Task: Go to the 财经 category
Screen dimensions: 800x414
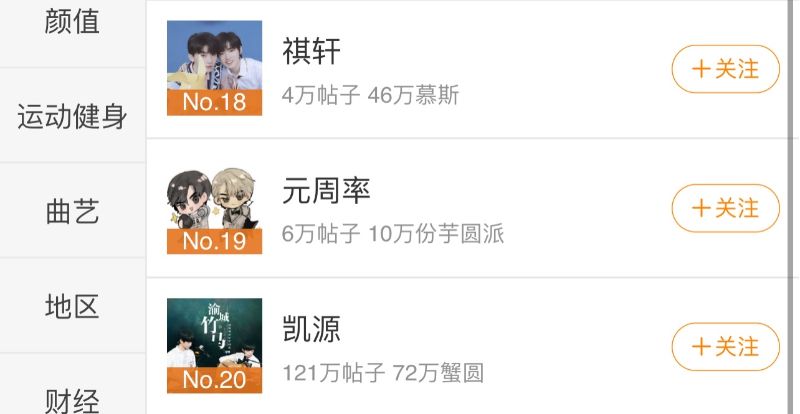Action: tap(72, 398)
